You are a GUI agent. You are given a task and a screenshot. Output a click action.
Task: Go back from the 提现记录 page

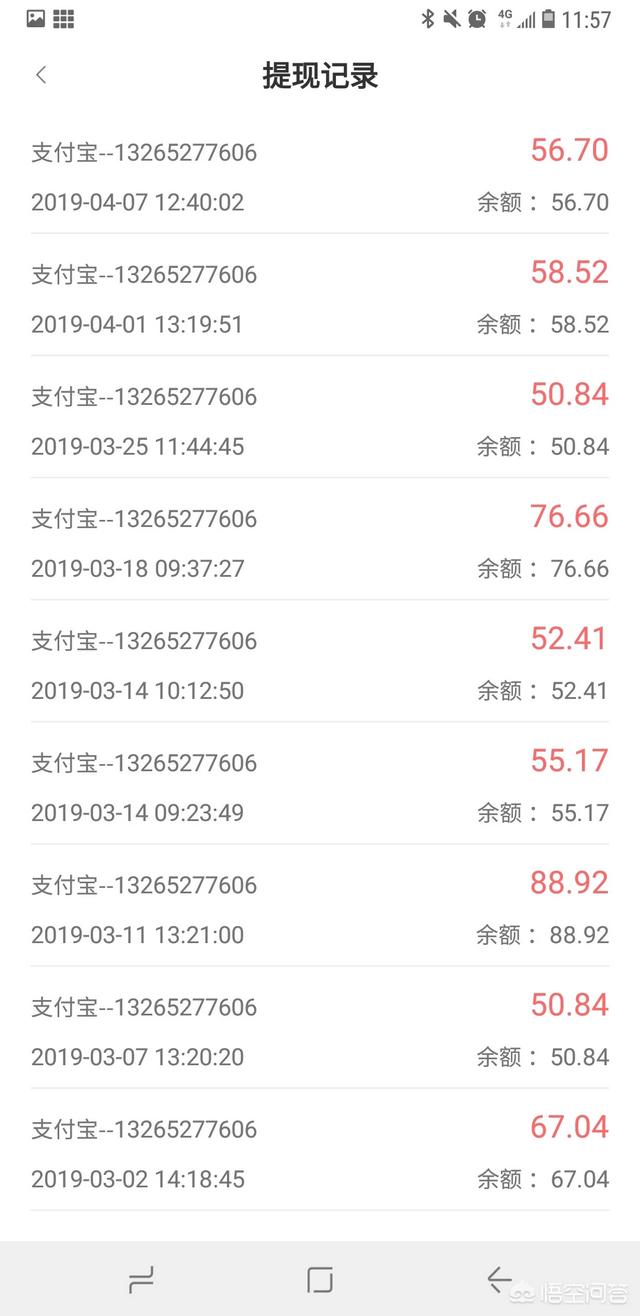(x=41, y=75)
